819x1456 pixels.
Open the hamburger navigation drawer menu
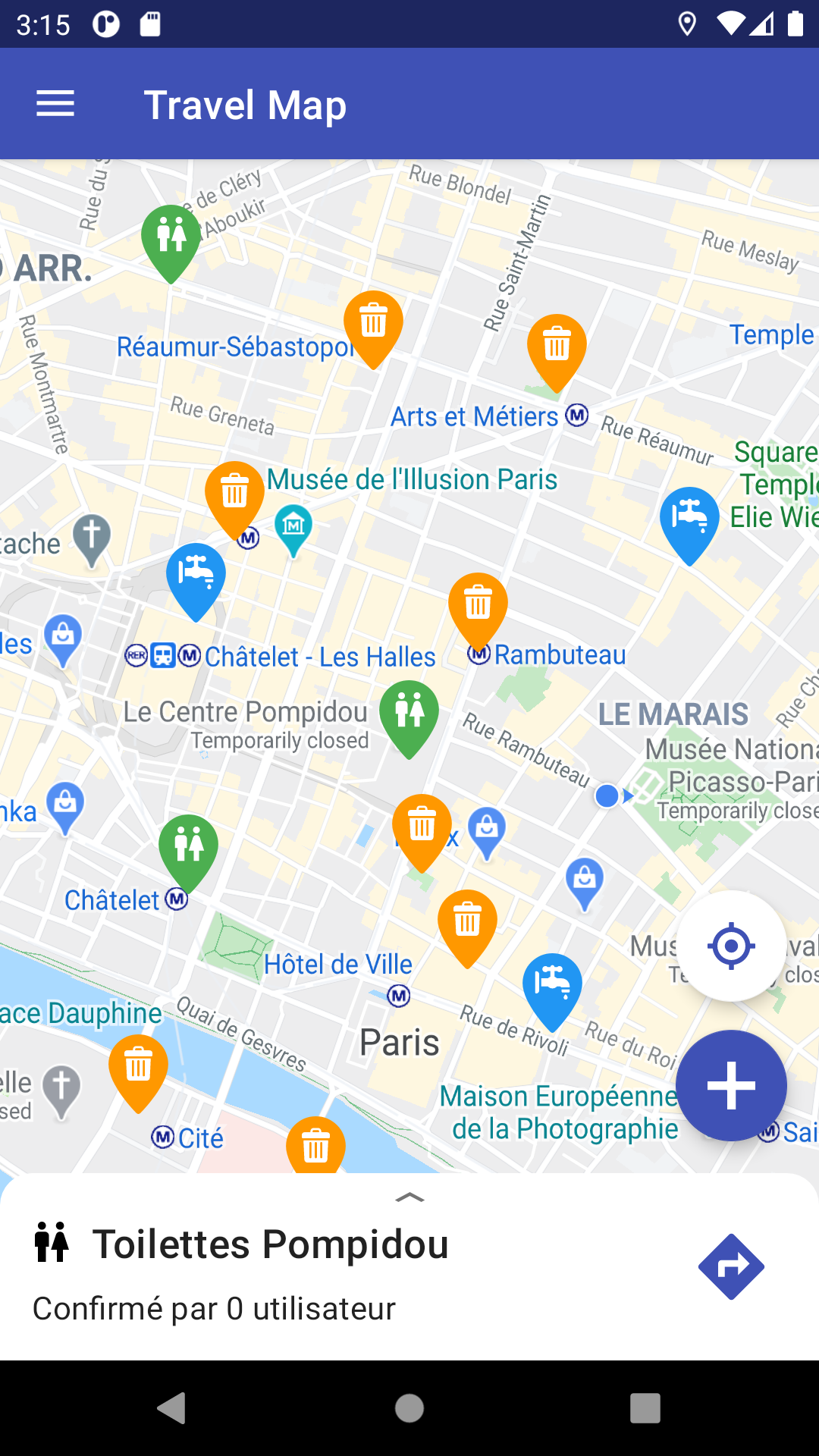tap(55, 104)
